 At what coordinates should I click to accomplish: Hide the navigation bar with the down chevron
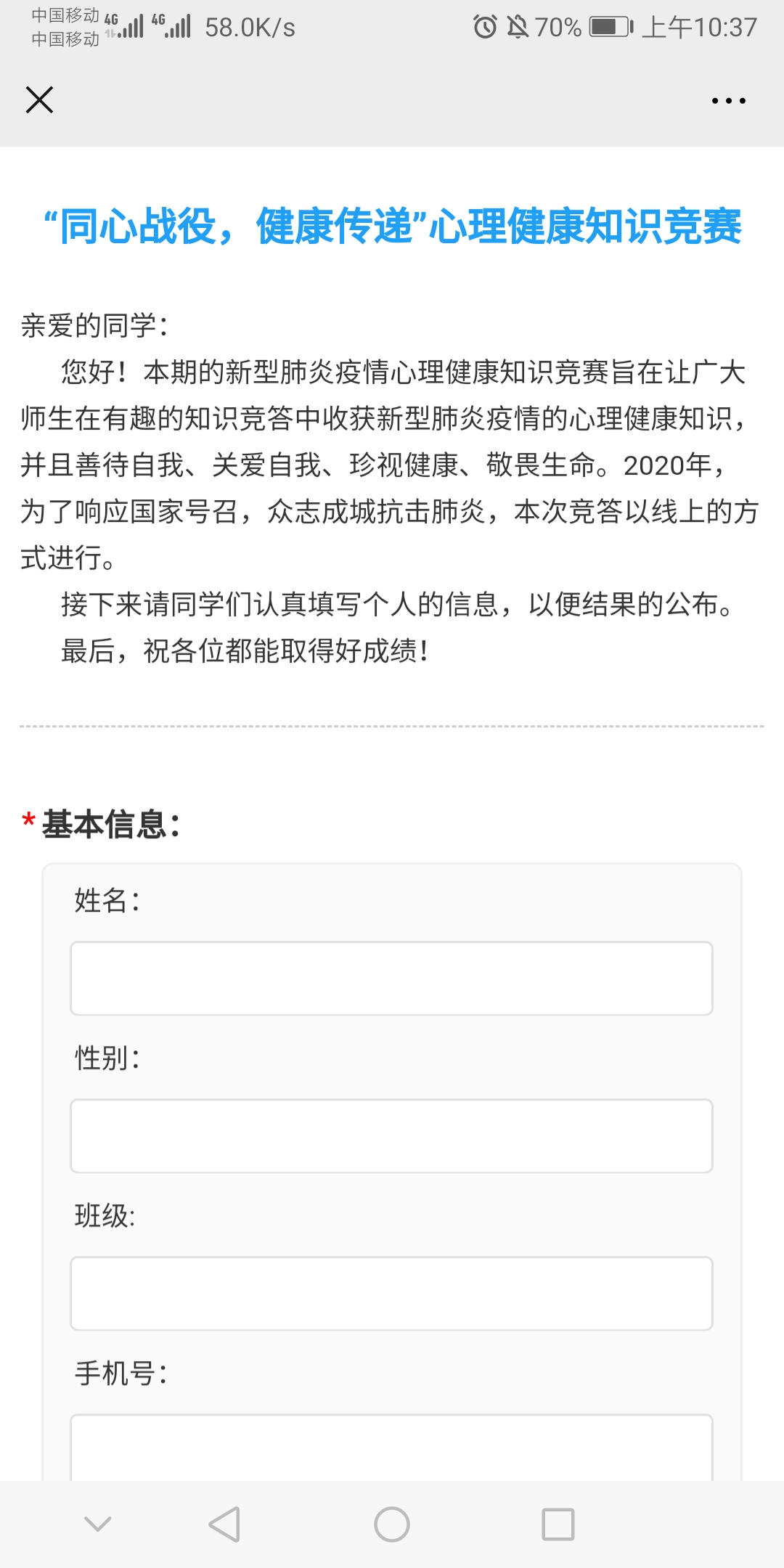98,1524
